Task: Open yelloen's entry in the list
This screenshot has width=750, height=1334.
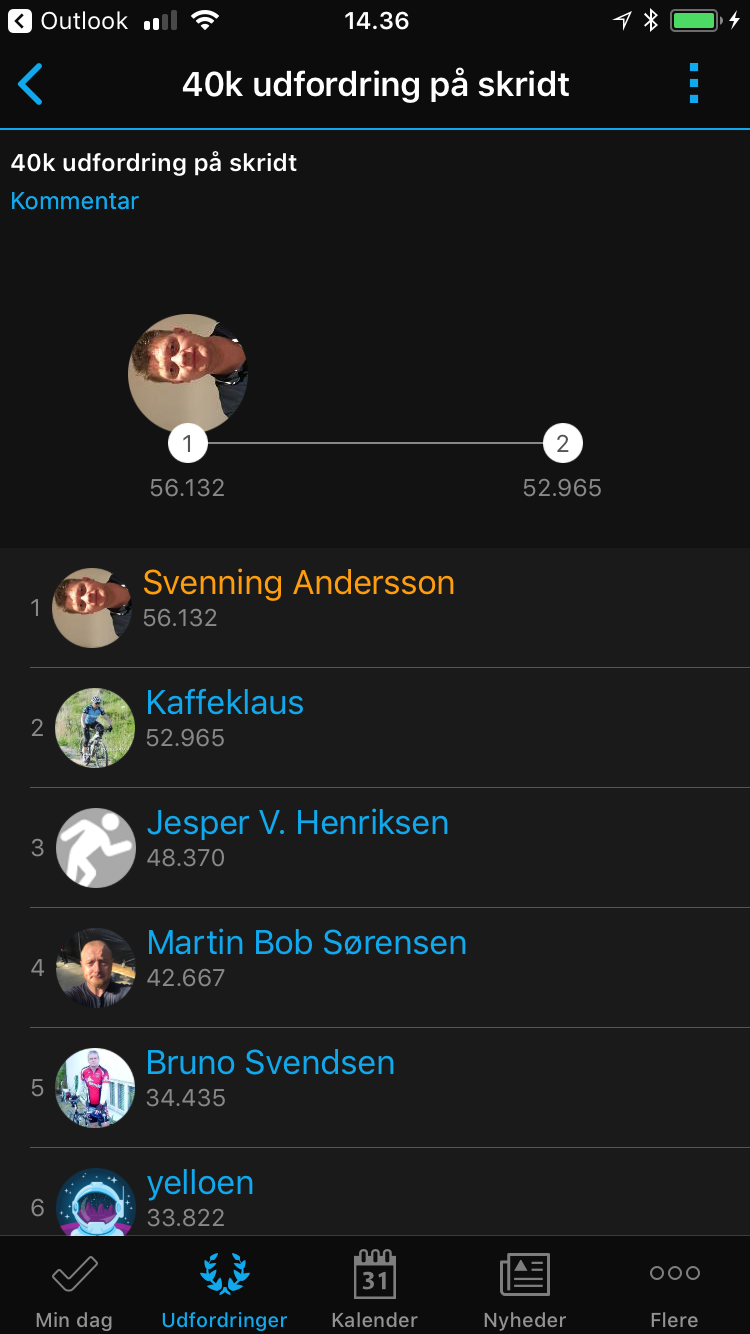Action: click(x=375, y=1192)
